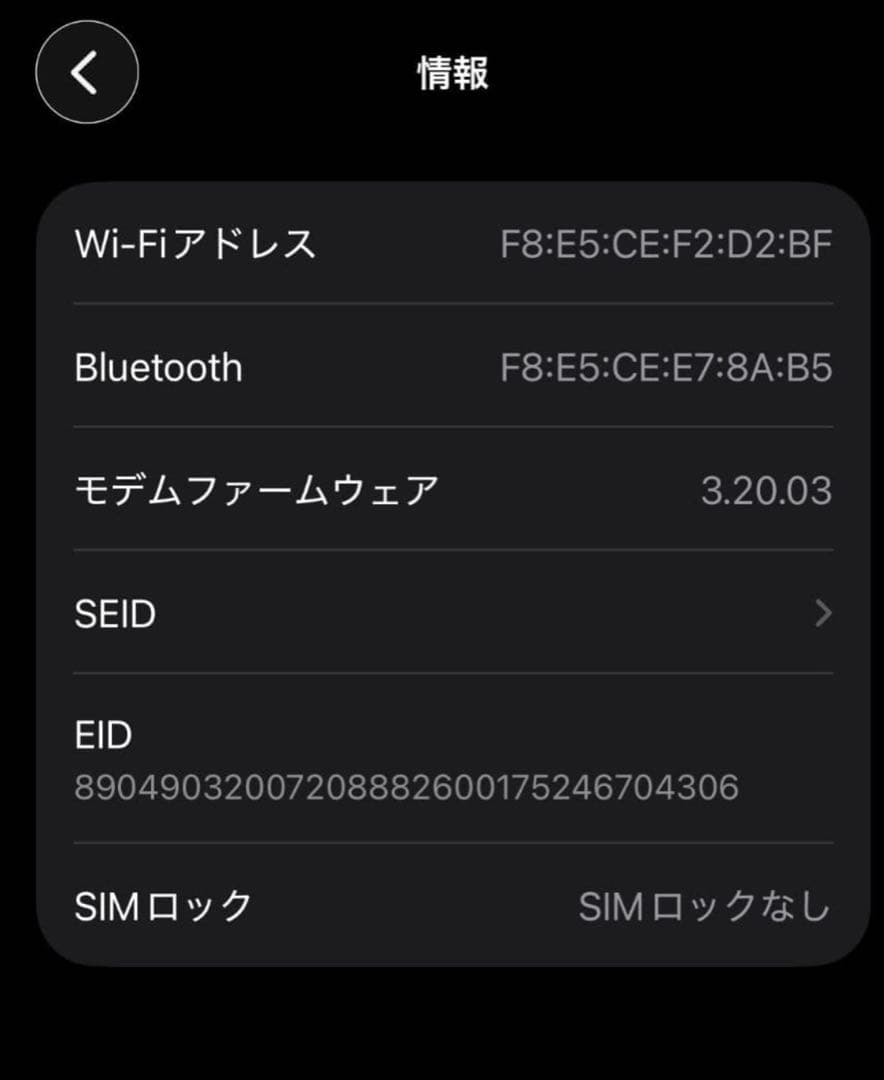Screen dimensions: 884x1080
Task: Select the long EID number value
Action: pyautogui.click(x=404, y=789)
